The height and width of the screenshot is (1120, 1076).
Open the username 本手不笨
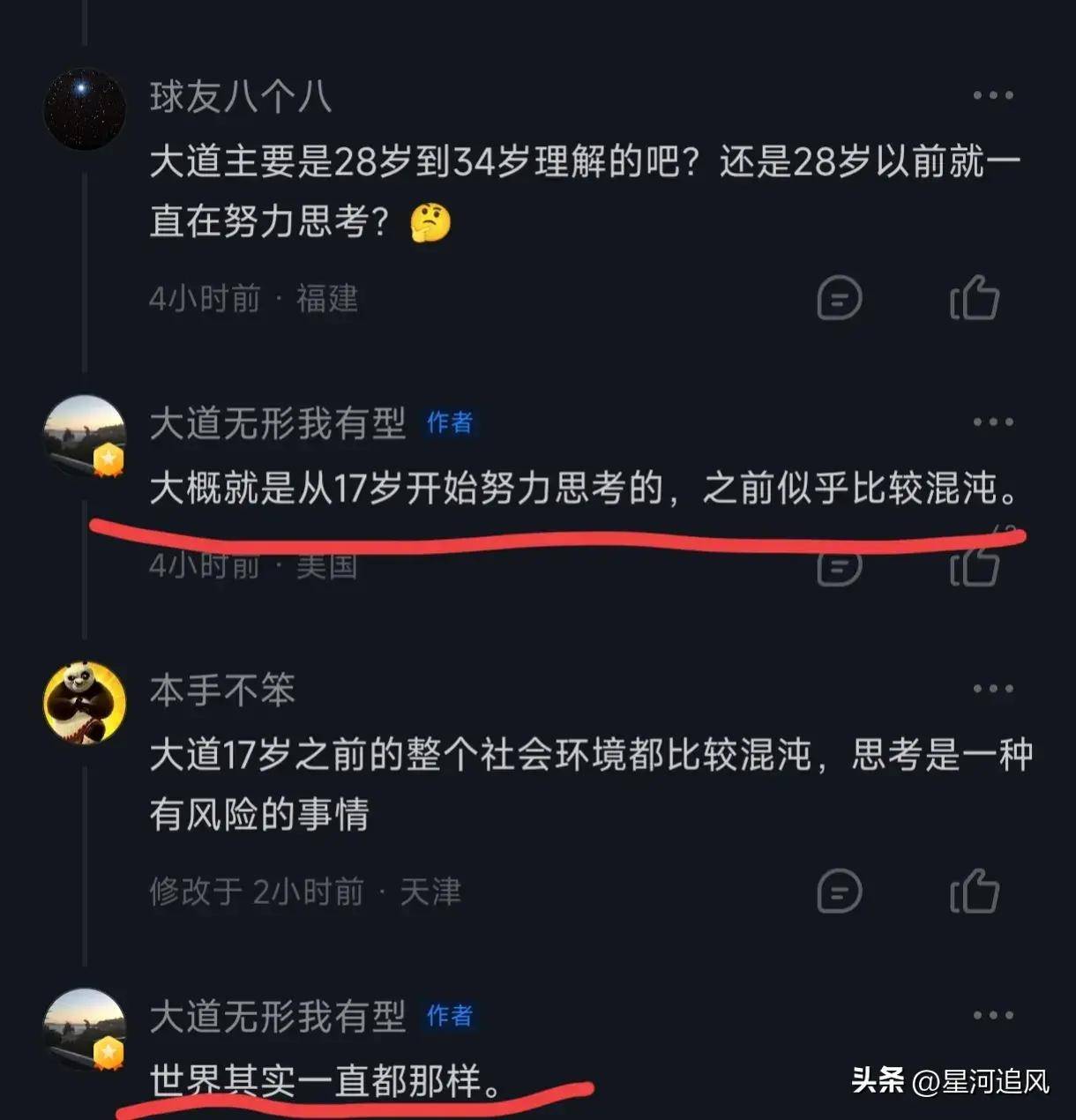(222, 690)
